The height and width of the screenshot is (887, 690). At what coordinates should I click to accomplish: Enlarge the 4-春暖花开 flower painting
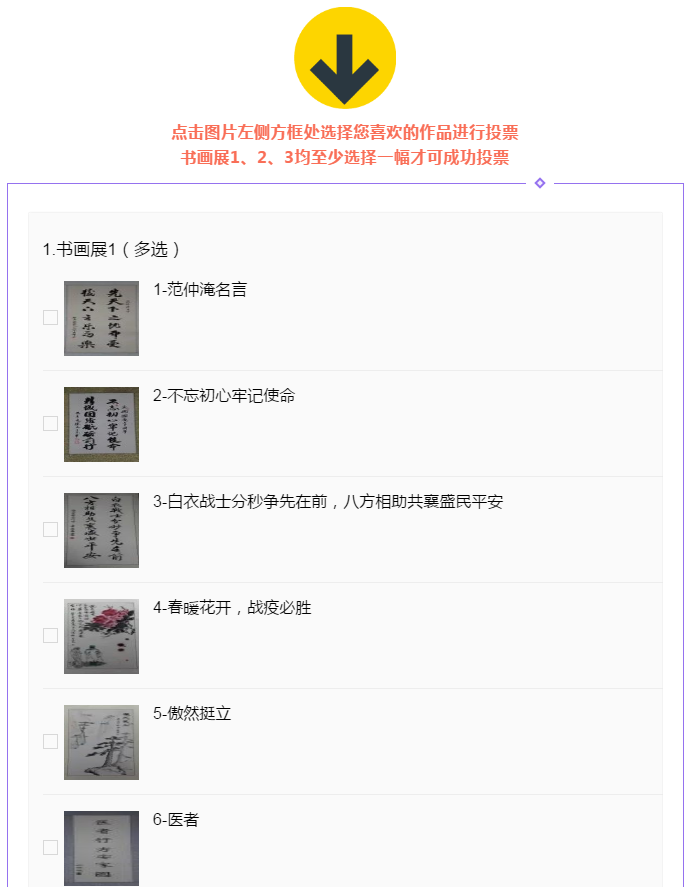101,636
